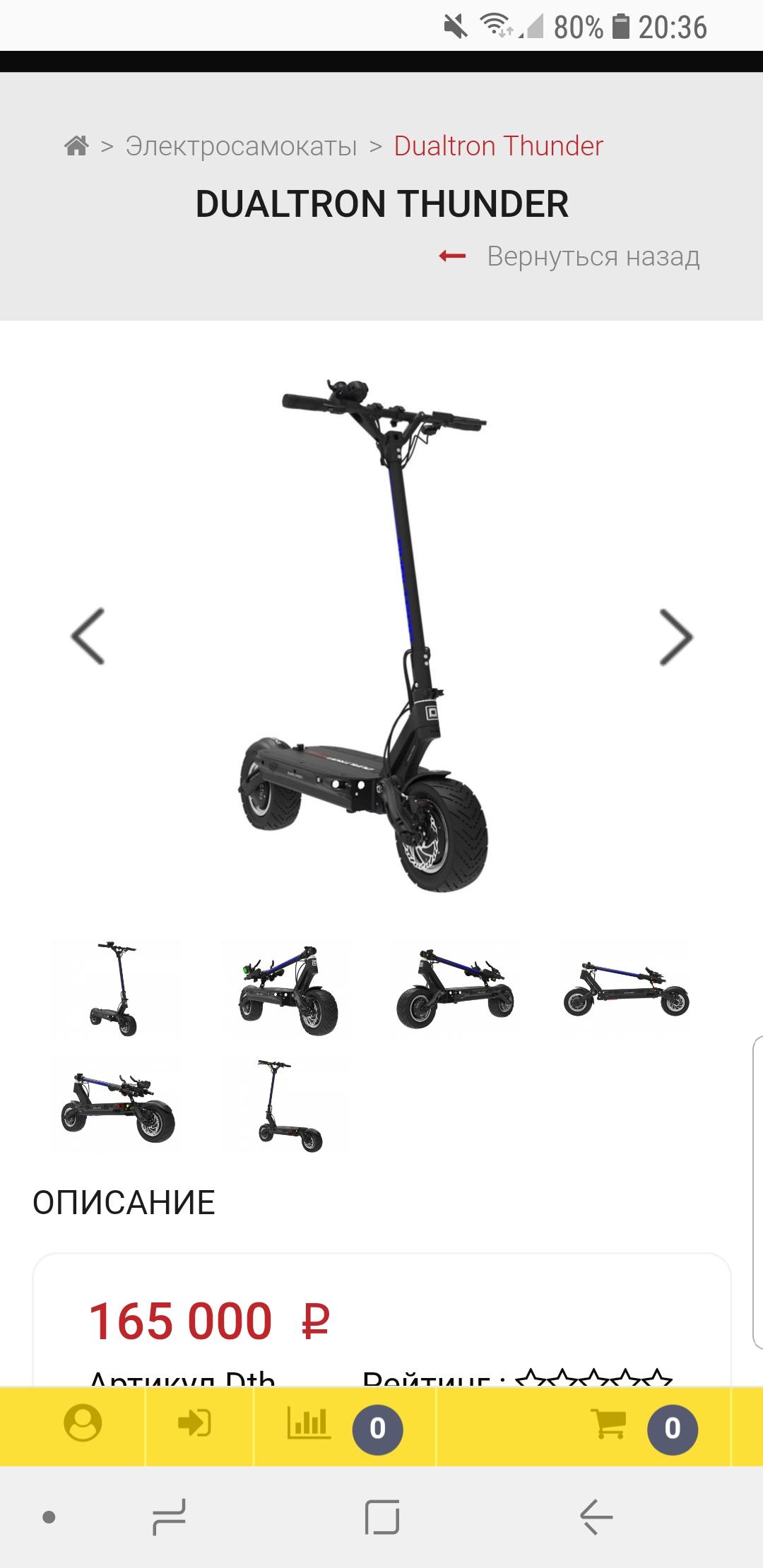The width and height of the screenshot is (763, 1568).
Task: Select the fourth side-view folded scooter thumbnail
Action: pyautogui.click(x=626, y=988)
